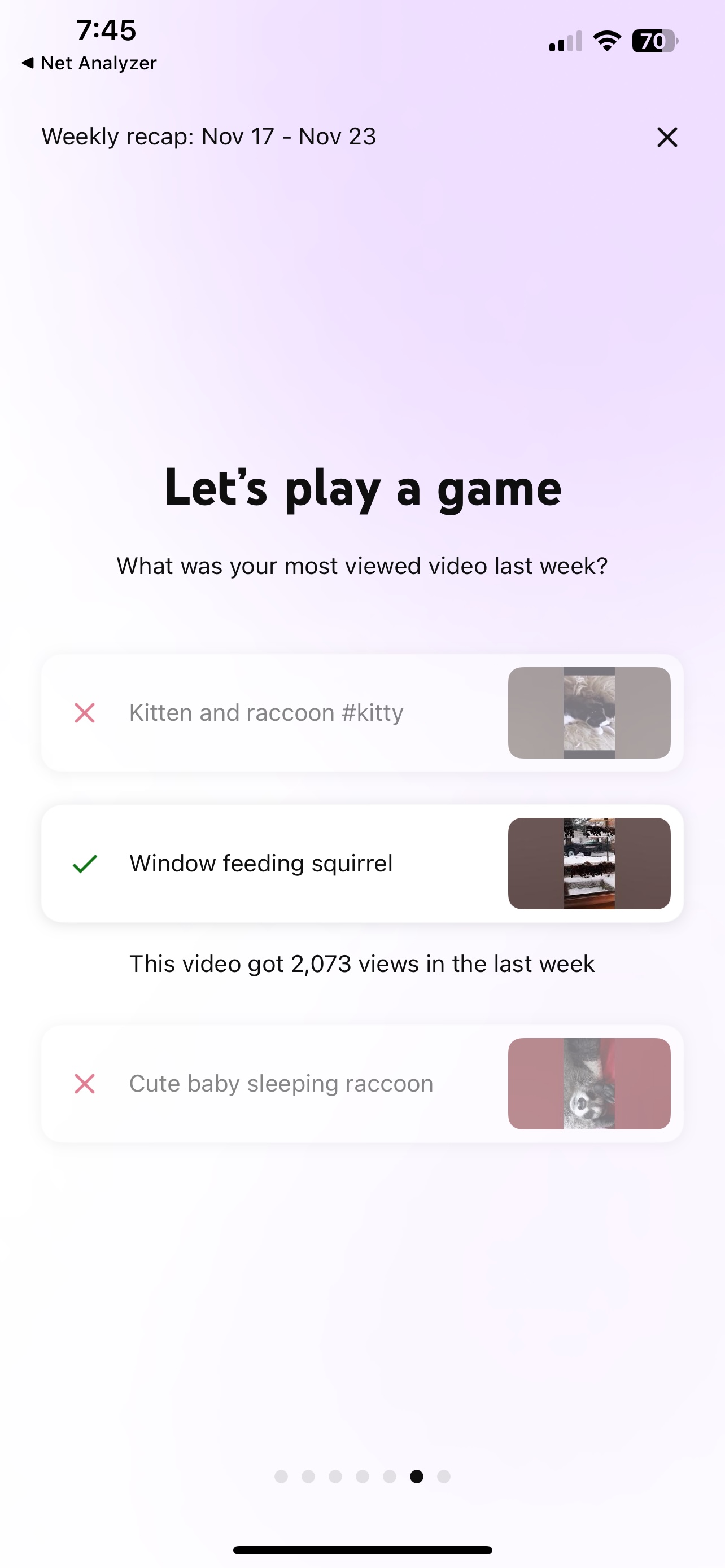Open the Window feeding squirrel card
The width and height of the screenshot is (725, 1568).
click(x=361, y=863)
